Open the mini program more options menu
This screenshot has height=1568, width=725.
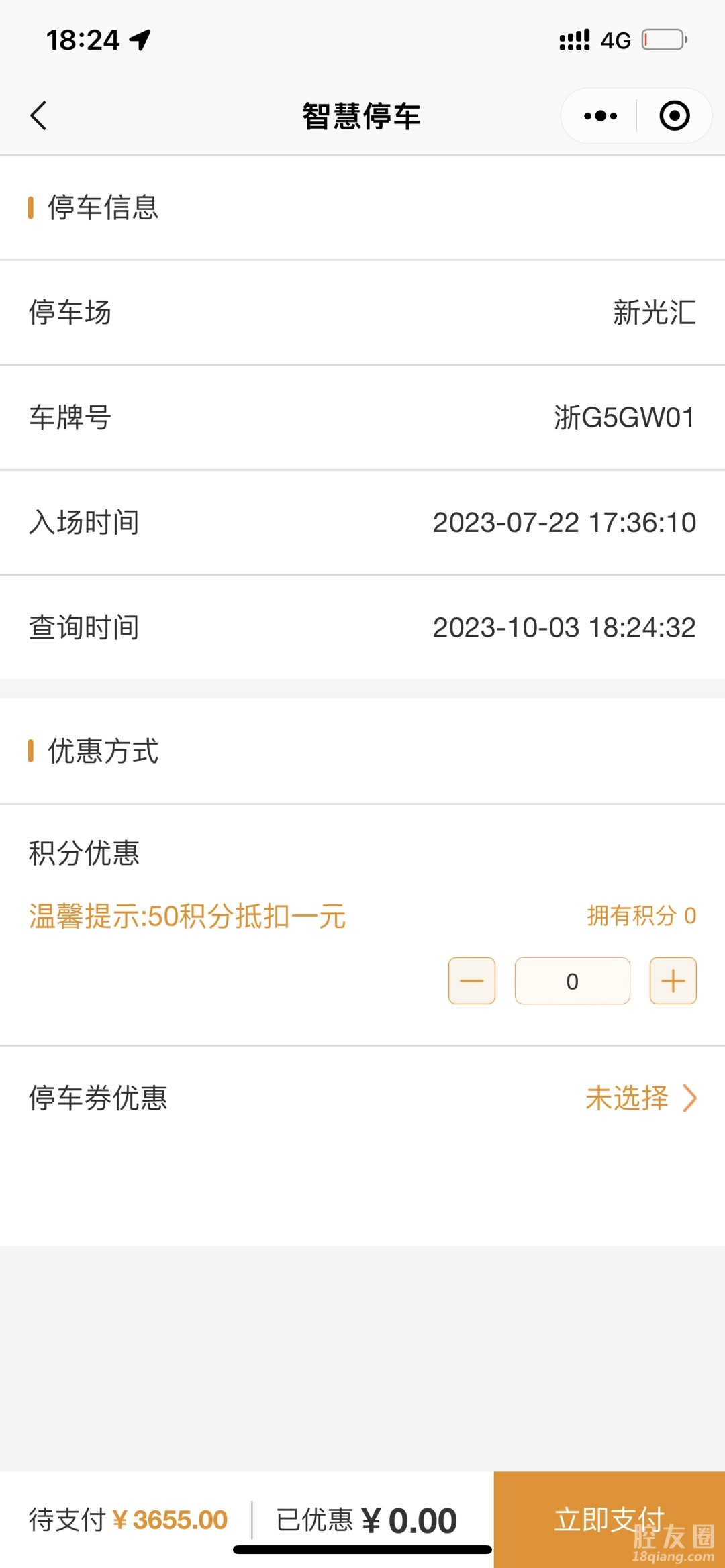(x=600, y=115)
